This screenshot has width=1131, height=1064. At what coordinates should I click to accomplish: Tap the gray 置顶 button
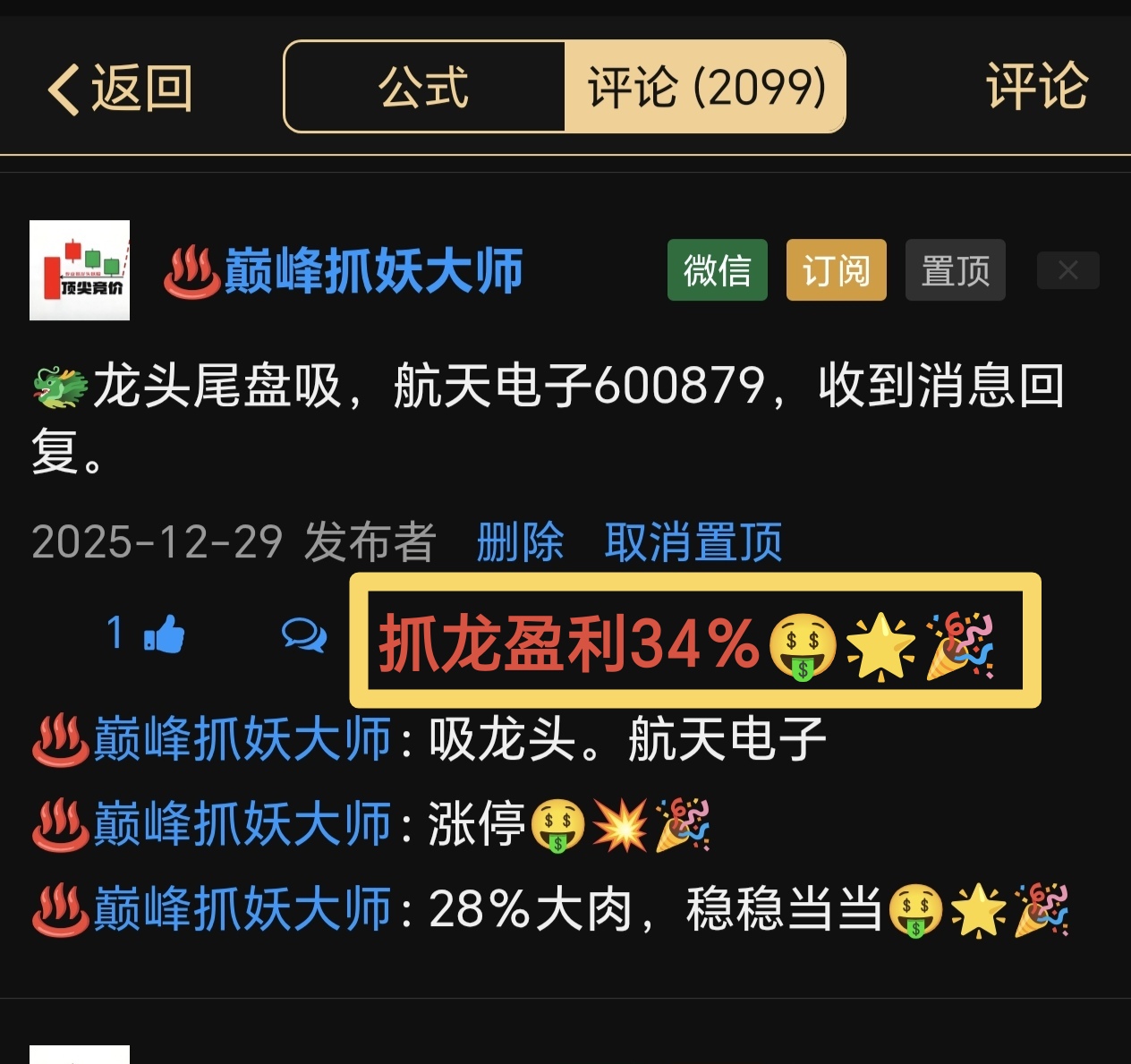(955, 270)
